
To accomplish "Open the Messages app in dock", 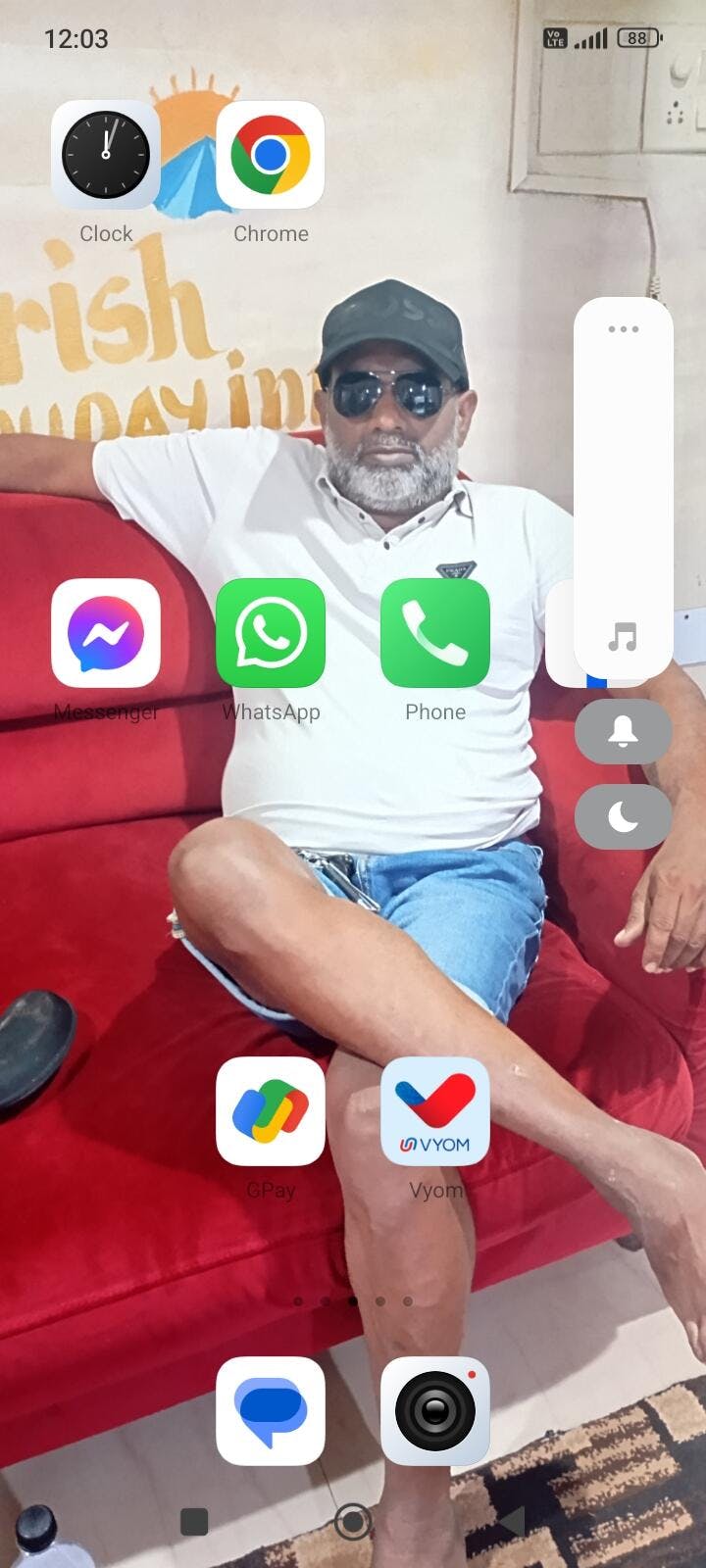I will point(271,1411).
